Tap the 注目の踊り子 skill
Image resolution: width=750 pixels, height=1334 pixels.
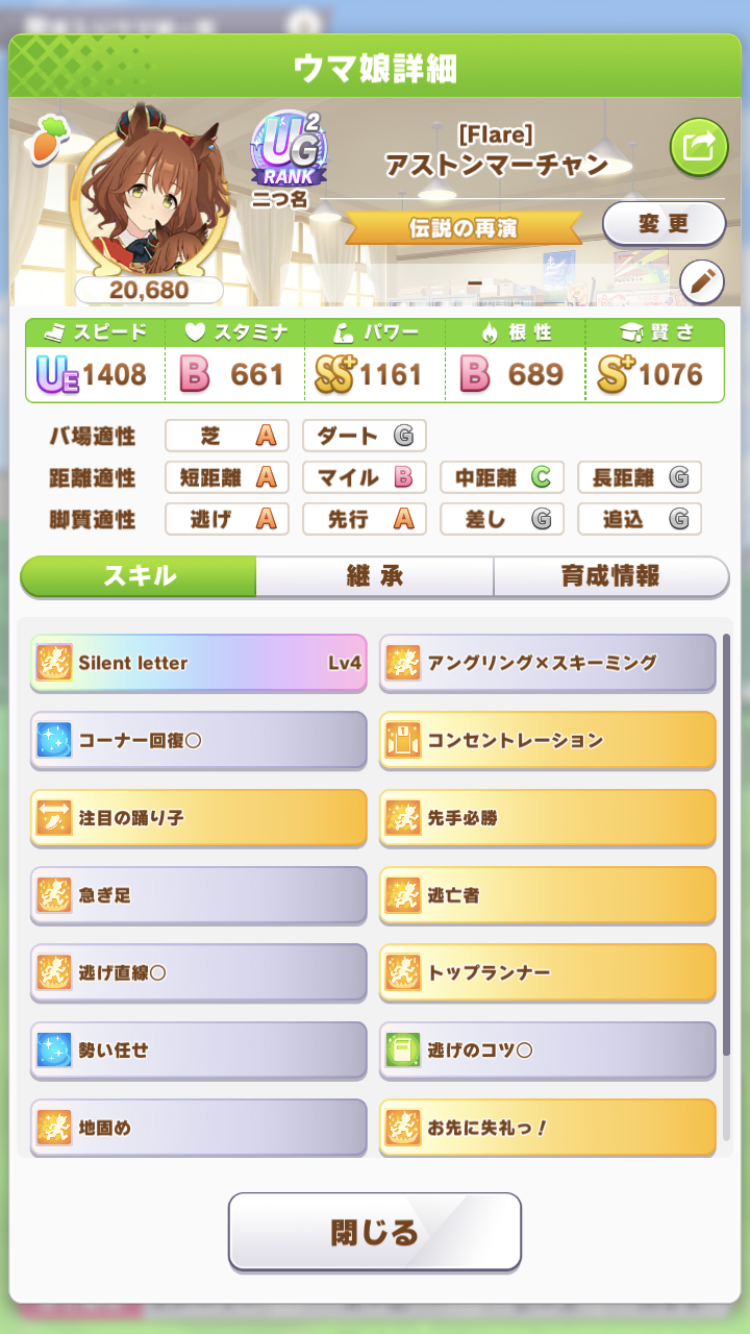(199, 818)
